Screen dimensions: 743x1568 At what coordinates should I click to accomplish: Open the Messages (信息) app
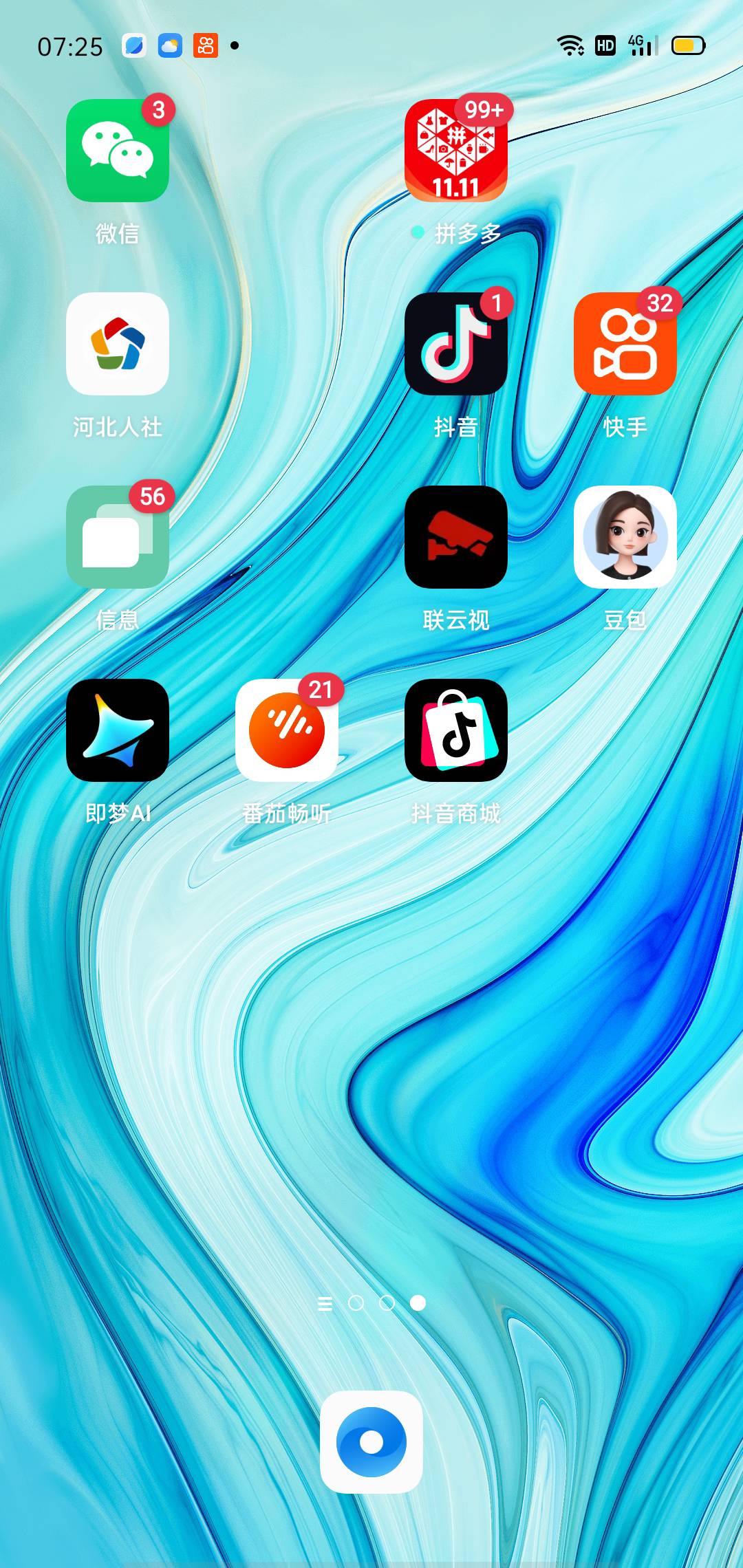[118, 537]
